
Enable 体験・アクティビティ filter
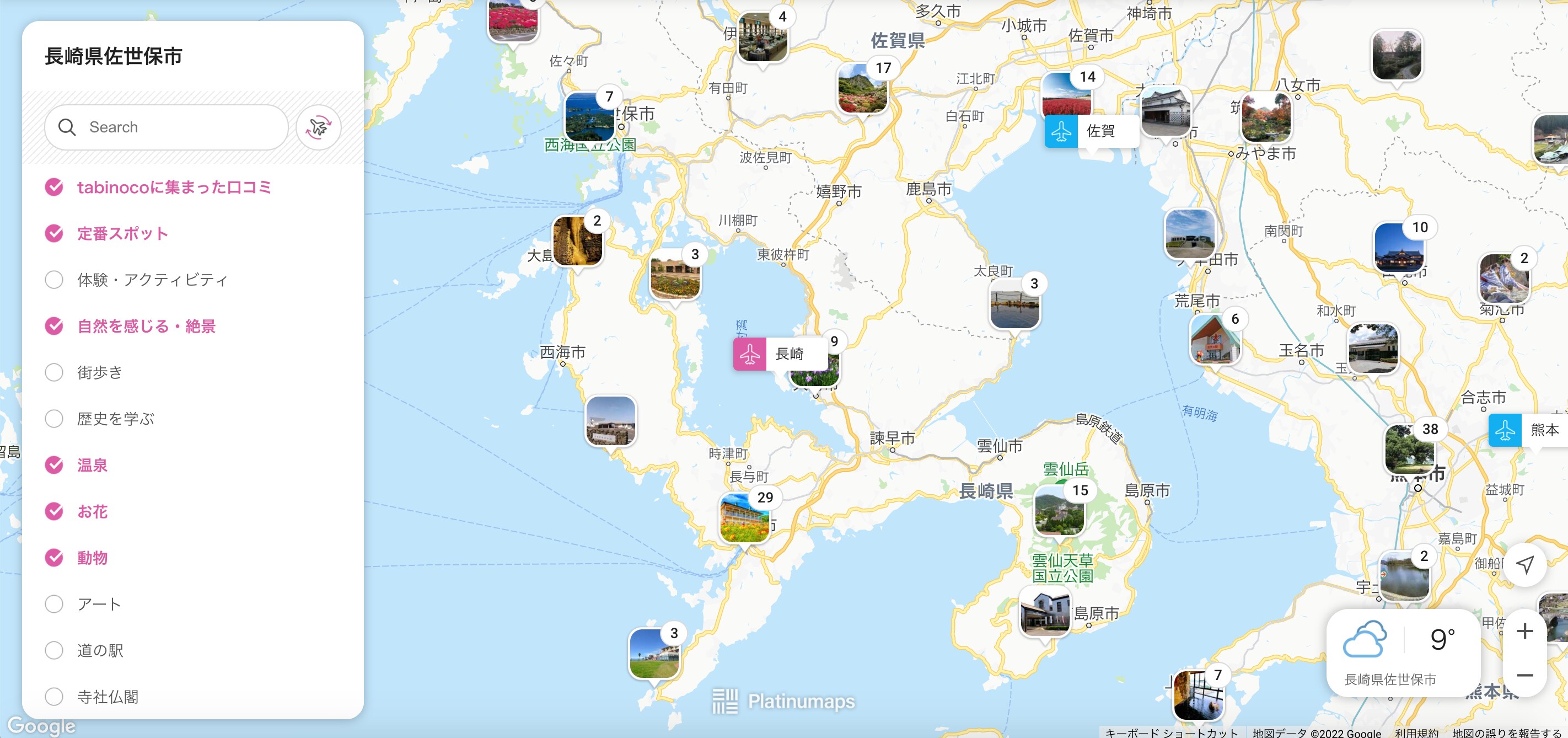point(54,280)
